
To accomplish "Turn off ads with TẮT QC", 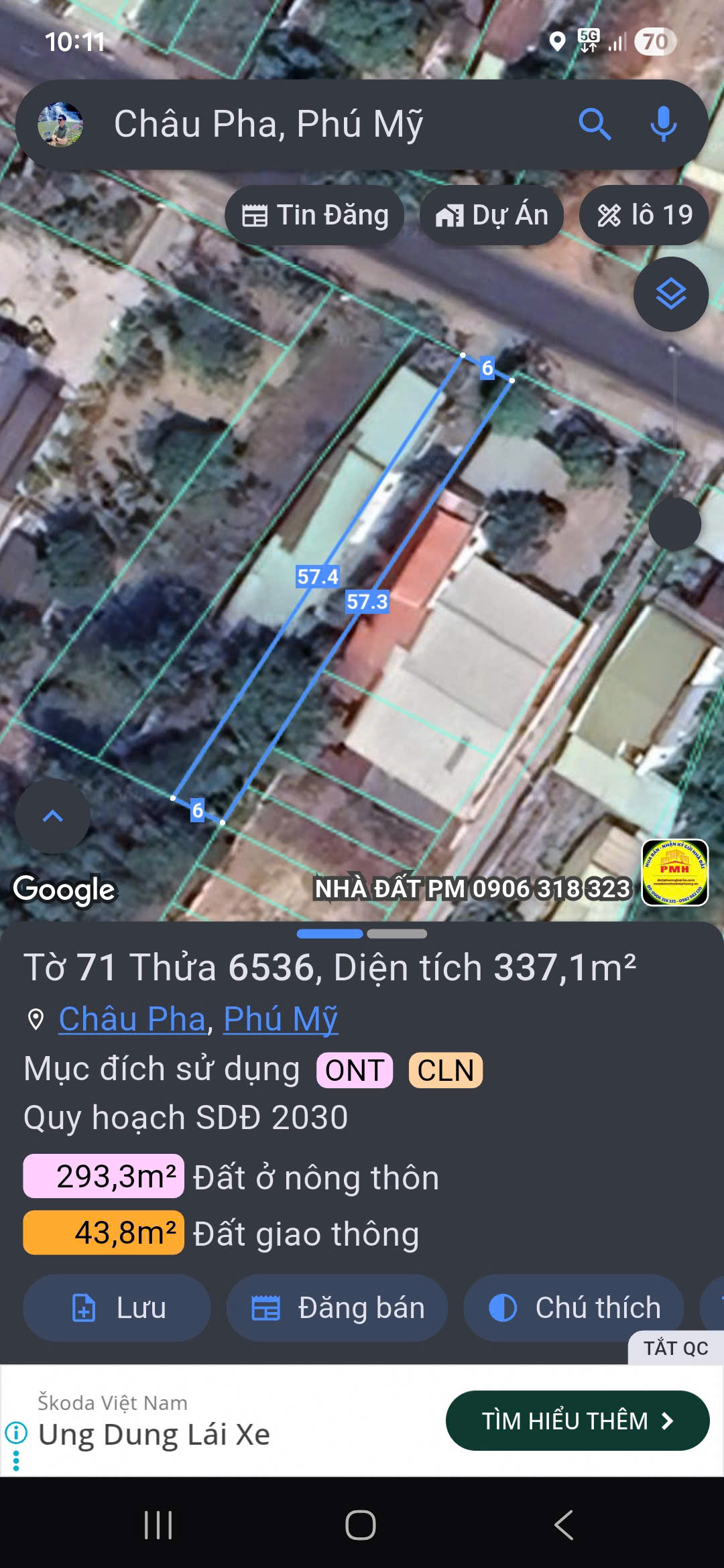I will (x=675, y=1348).
